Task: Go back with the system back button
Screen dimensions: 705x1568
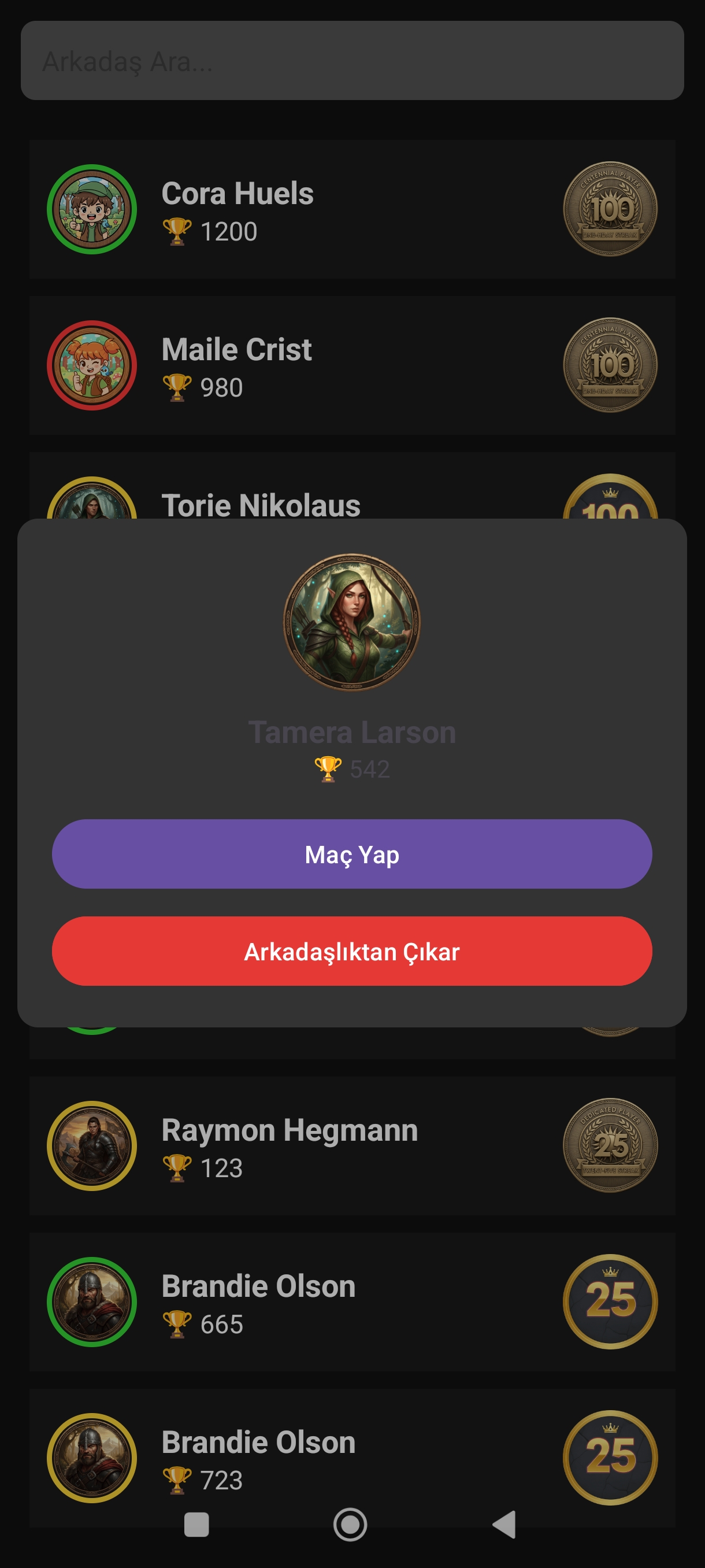Action: click(504, 1524)
